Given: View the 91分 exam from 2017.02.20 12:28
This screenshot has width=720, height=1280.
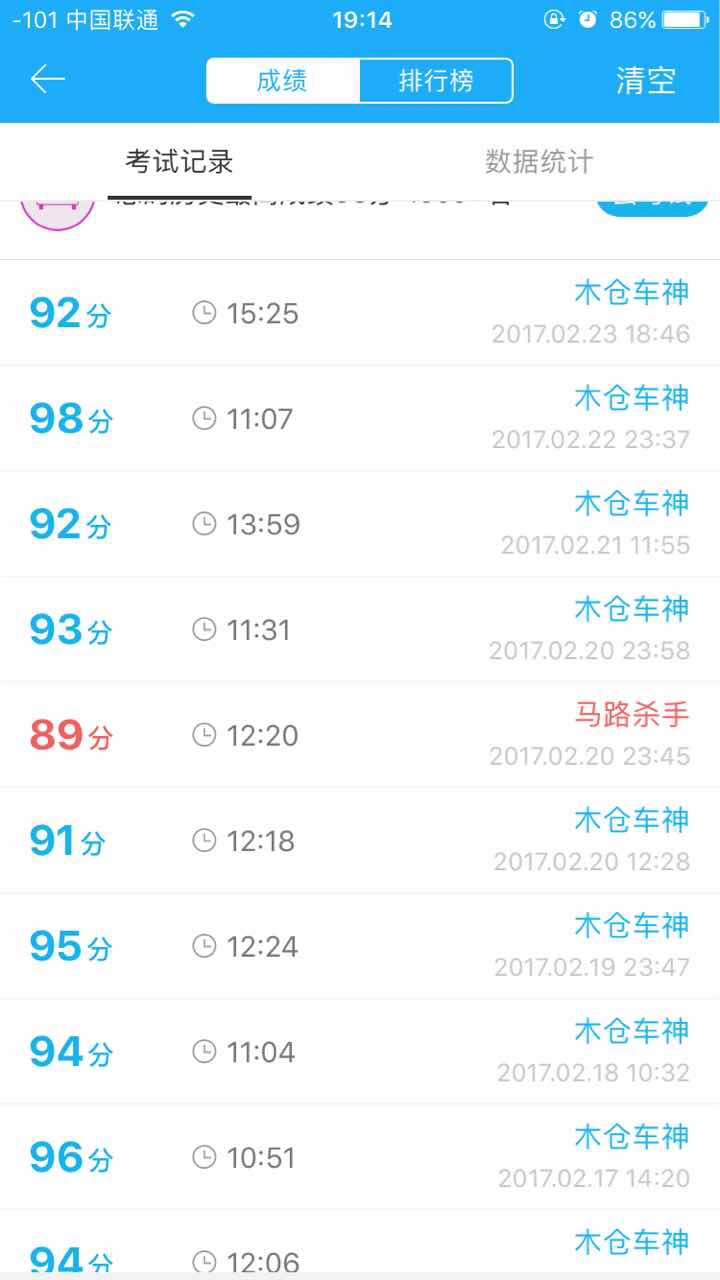Looking at the screenshot, I should (360, 841).
